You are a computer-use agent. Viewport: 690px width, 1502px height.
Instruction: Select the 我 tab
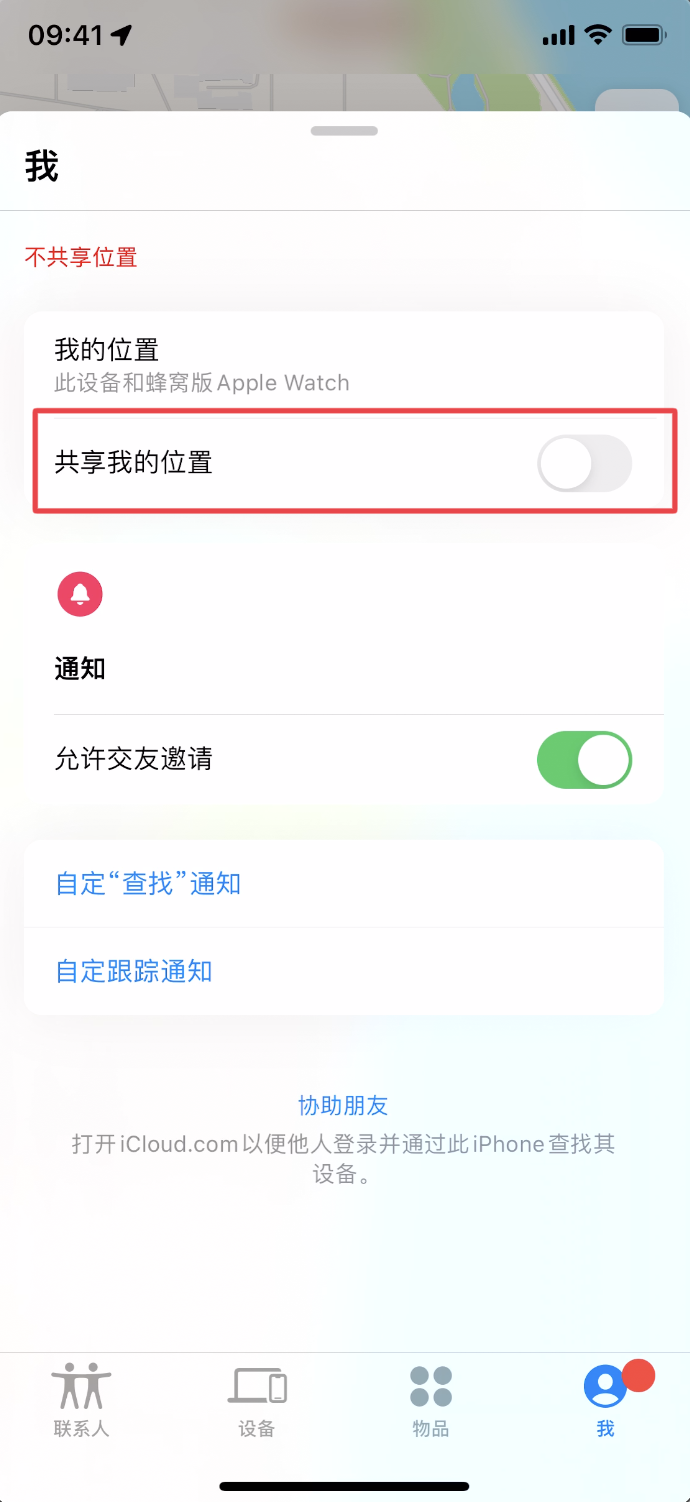point(605,1397)
